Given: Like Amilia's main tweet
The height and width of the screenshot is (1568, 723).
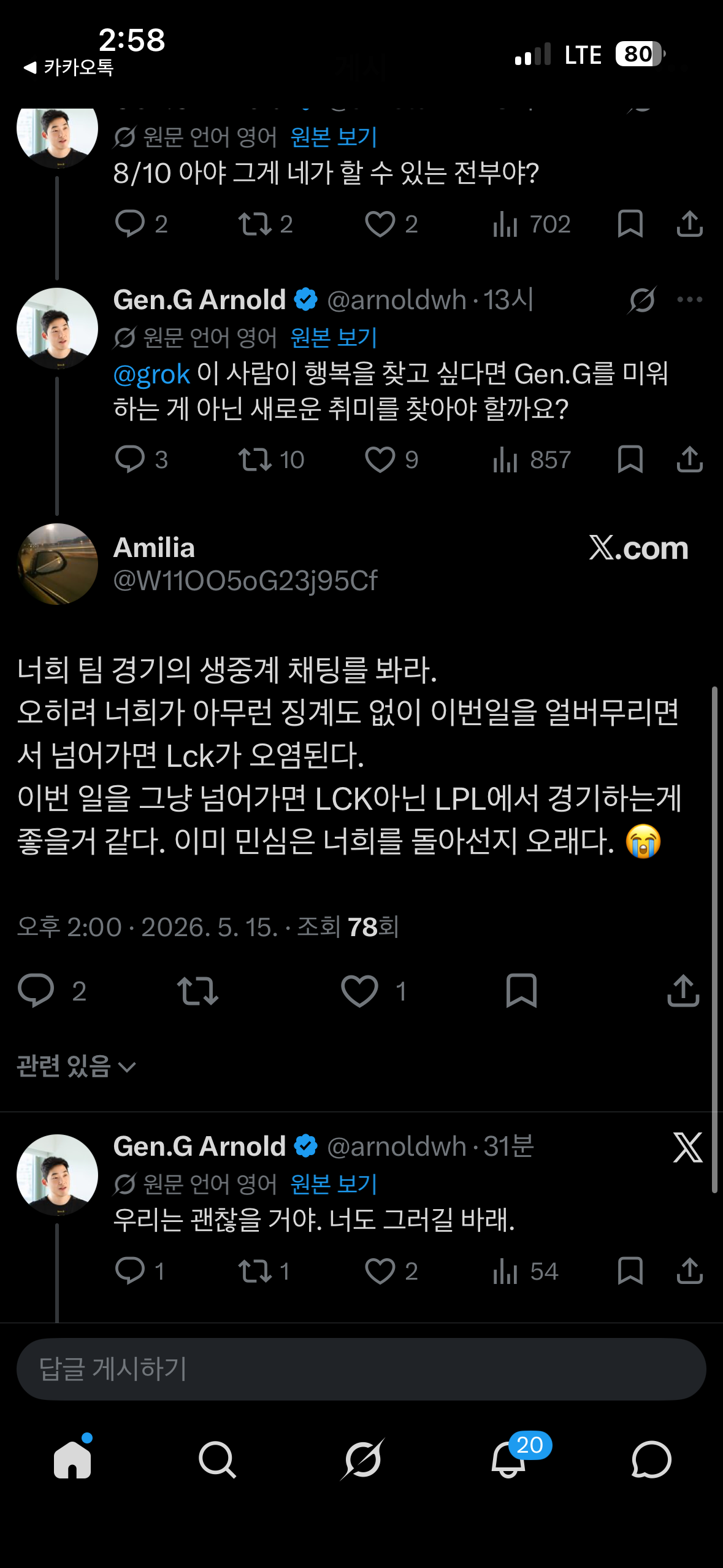Looking at the screenshot, I should (x=373, y=991).
